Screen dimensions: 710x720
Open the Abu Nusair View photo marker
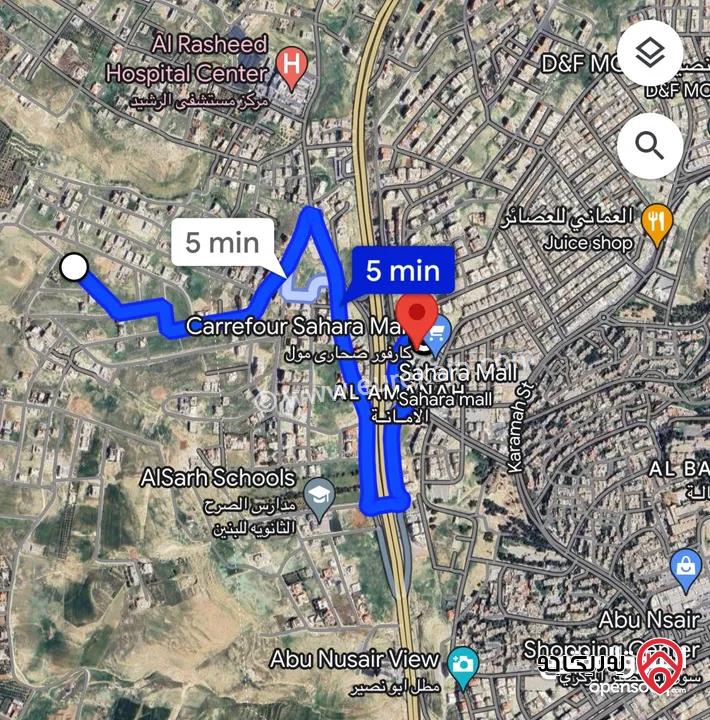click(463, 663)
